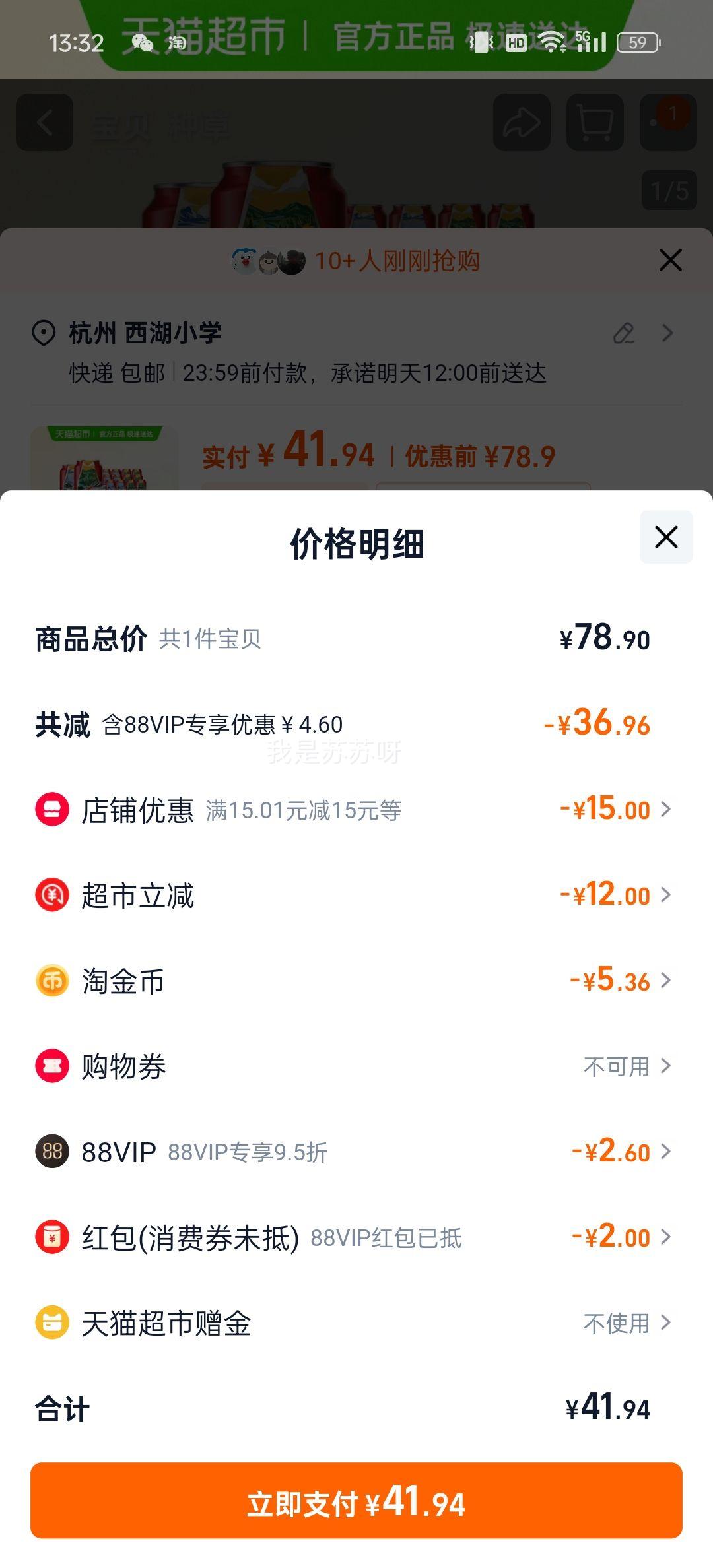713x1568 pixels.
Task: Tap 立即支付 ¥41.94 button
Action: 356,1501
